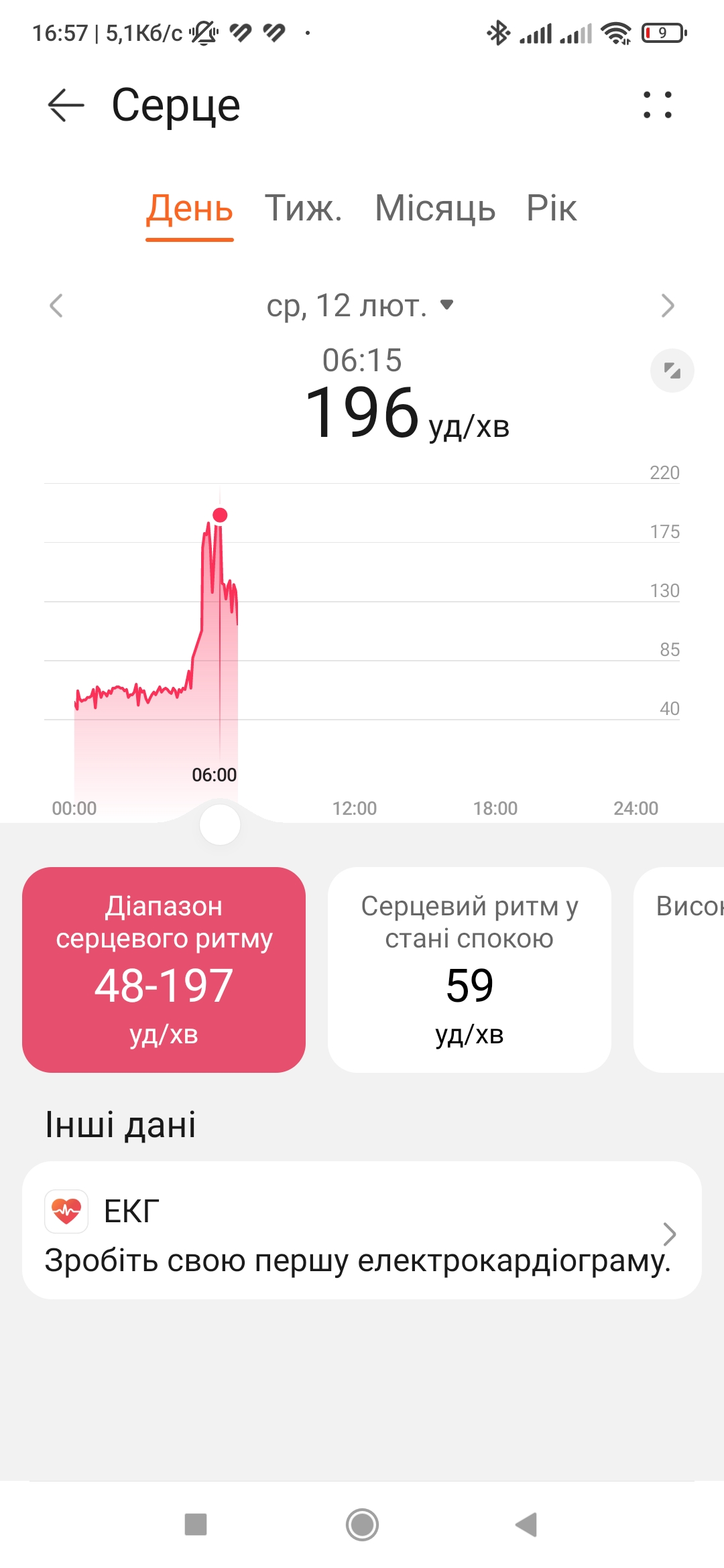The height and width of the screenshot is (1568, 724).
Task: Open the four-dot more options menu
Action: tap(657, 105)
